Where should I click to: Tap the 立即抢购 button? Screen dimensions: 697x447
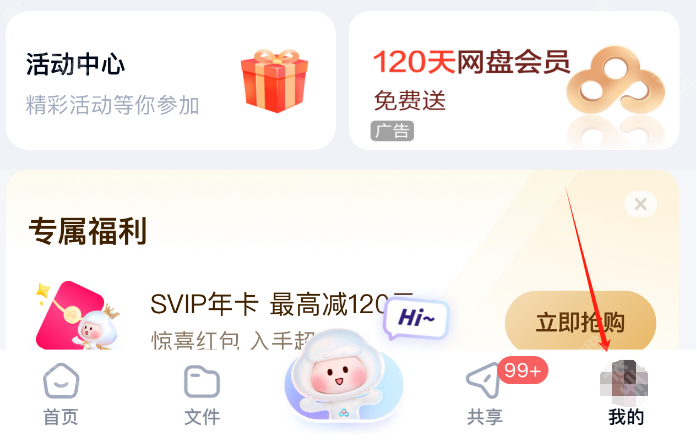[x=580, y=322]
